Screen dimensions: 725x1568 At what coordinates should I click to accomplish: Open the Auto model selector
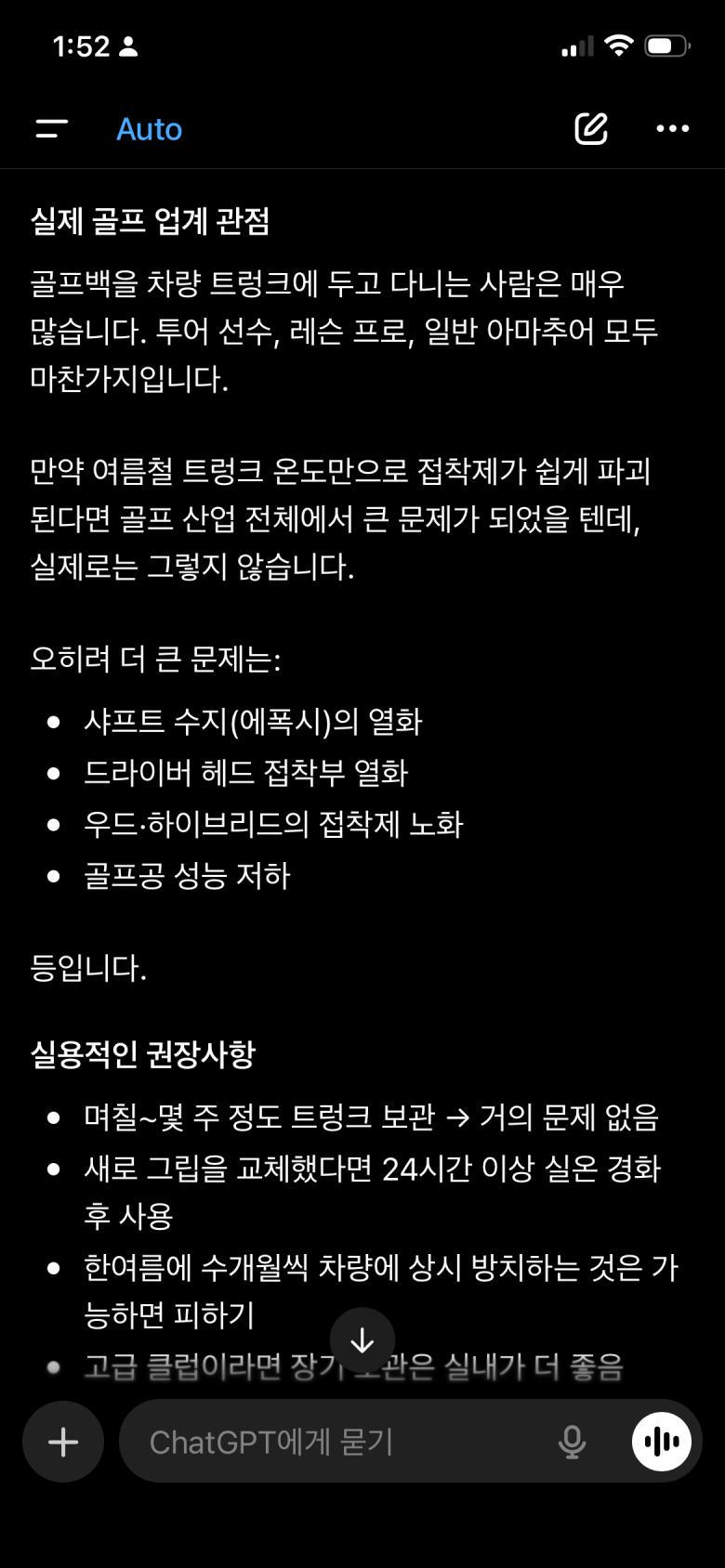[x=149, y=129]
